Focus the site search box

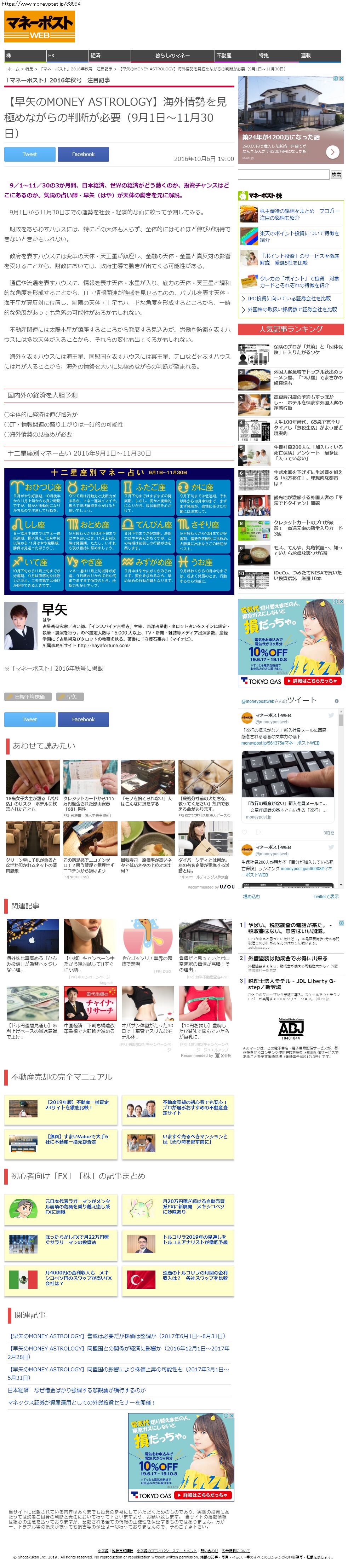point(284,175)
